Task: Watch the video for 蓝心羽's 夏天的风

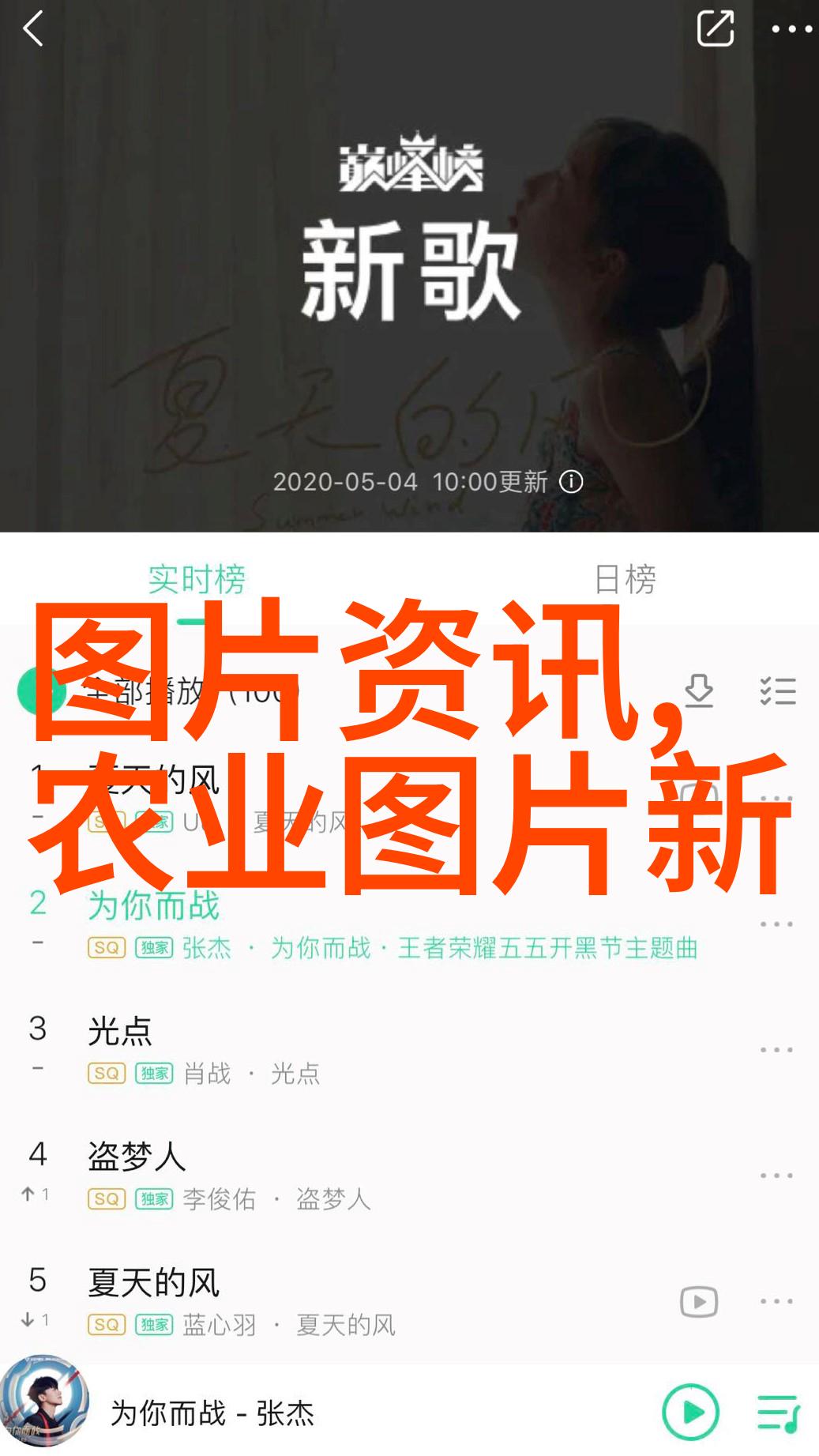Action: [x=699, y=1301]
